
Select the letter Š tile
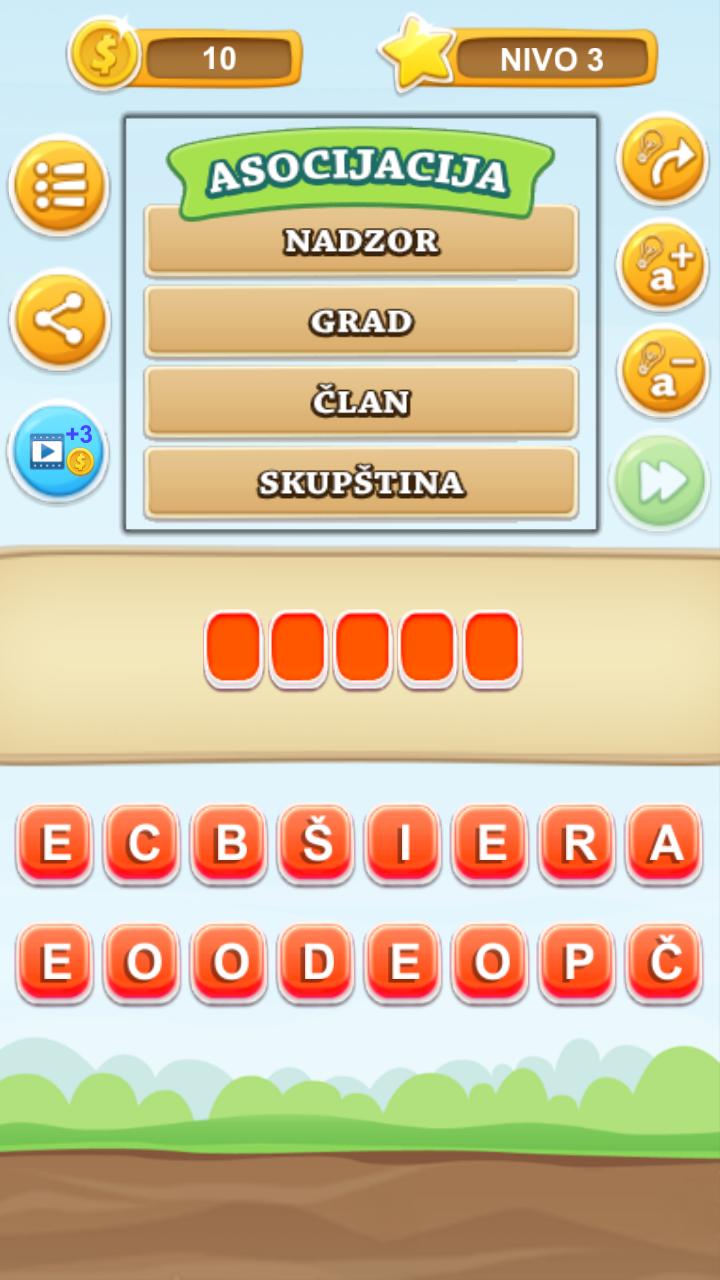tap(317, 845)
